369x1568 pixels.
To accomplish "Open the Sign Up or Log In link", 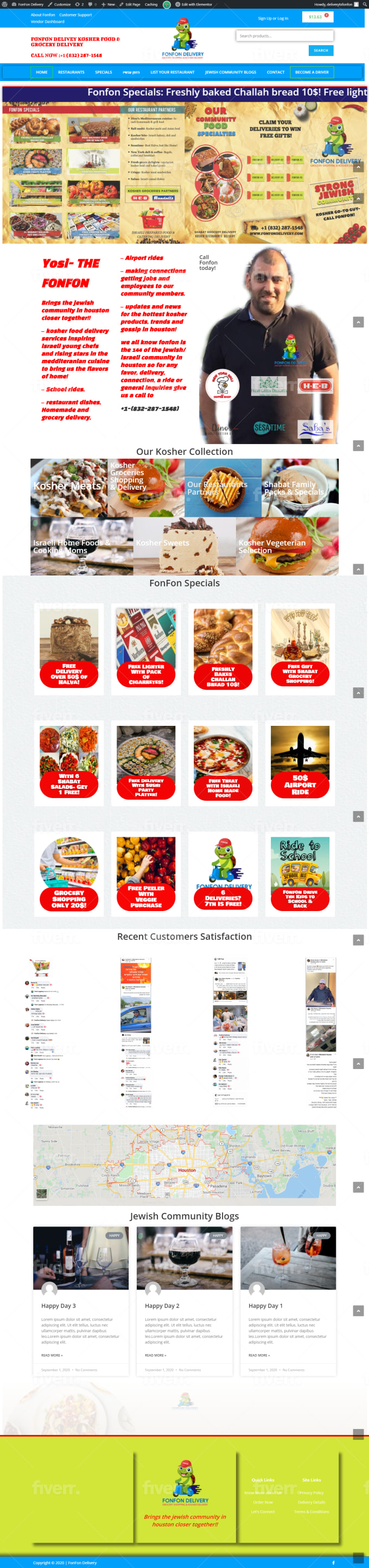I will (272, 18).
